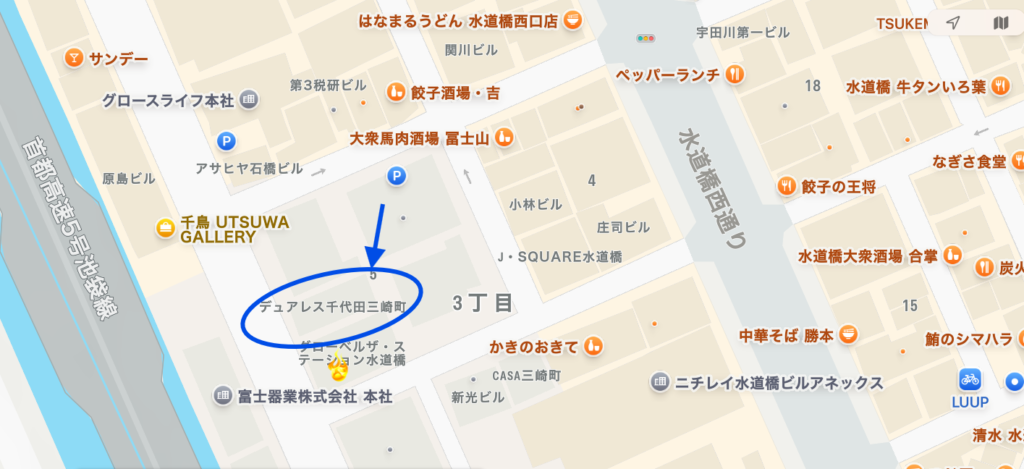
Task: Open 千鳥 UTSUWA GALLERY shop pin
Action: 164,227
